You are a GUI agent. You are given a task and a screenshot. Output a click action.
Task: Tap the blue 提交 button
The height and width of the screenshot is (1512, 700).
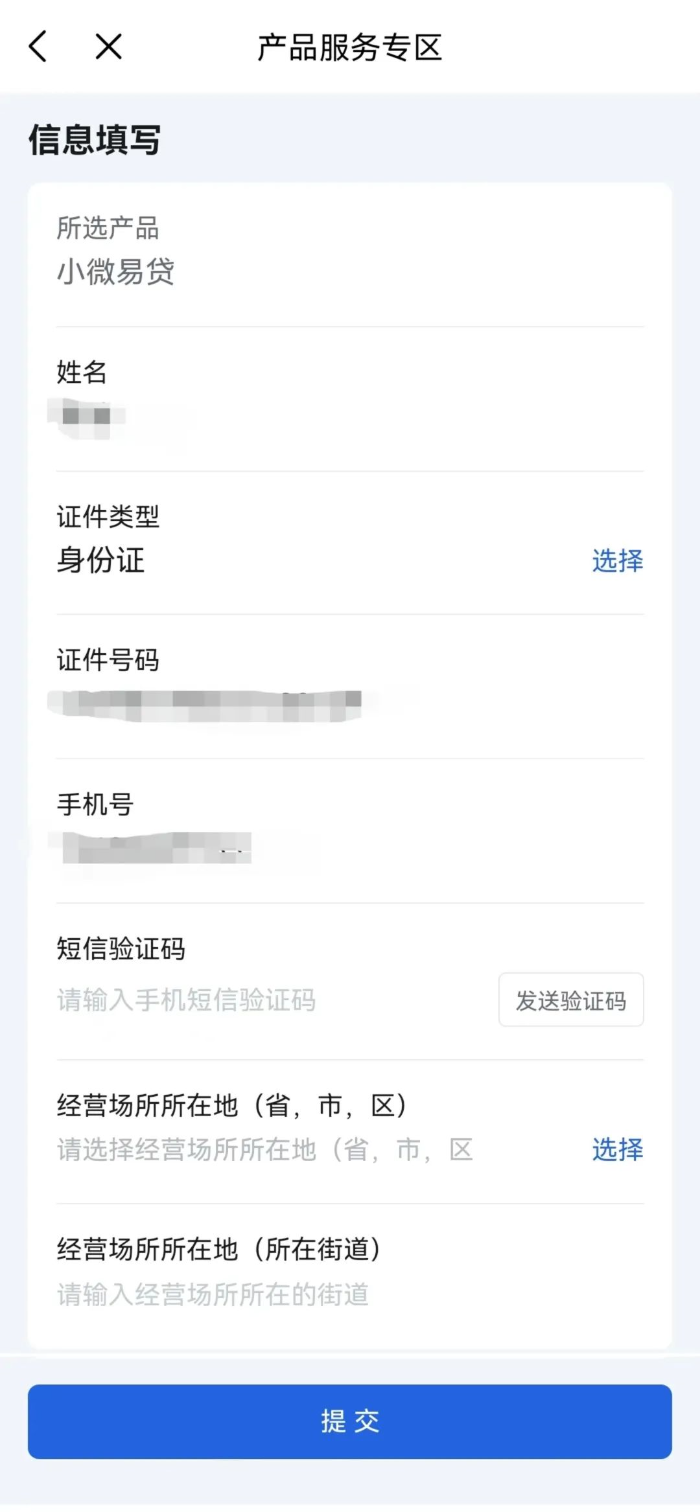(x=350, y=1421)
